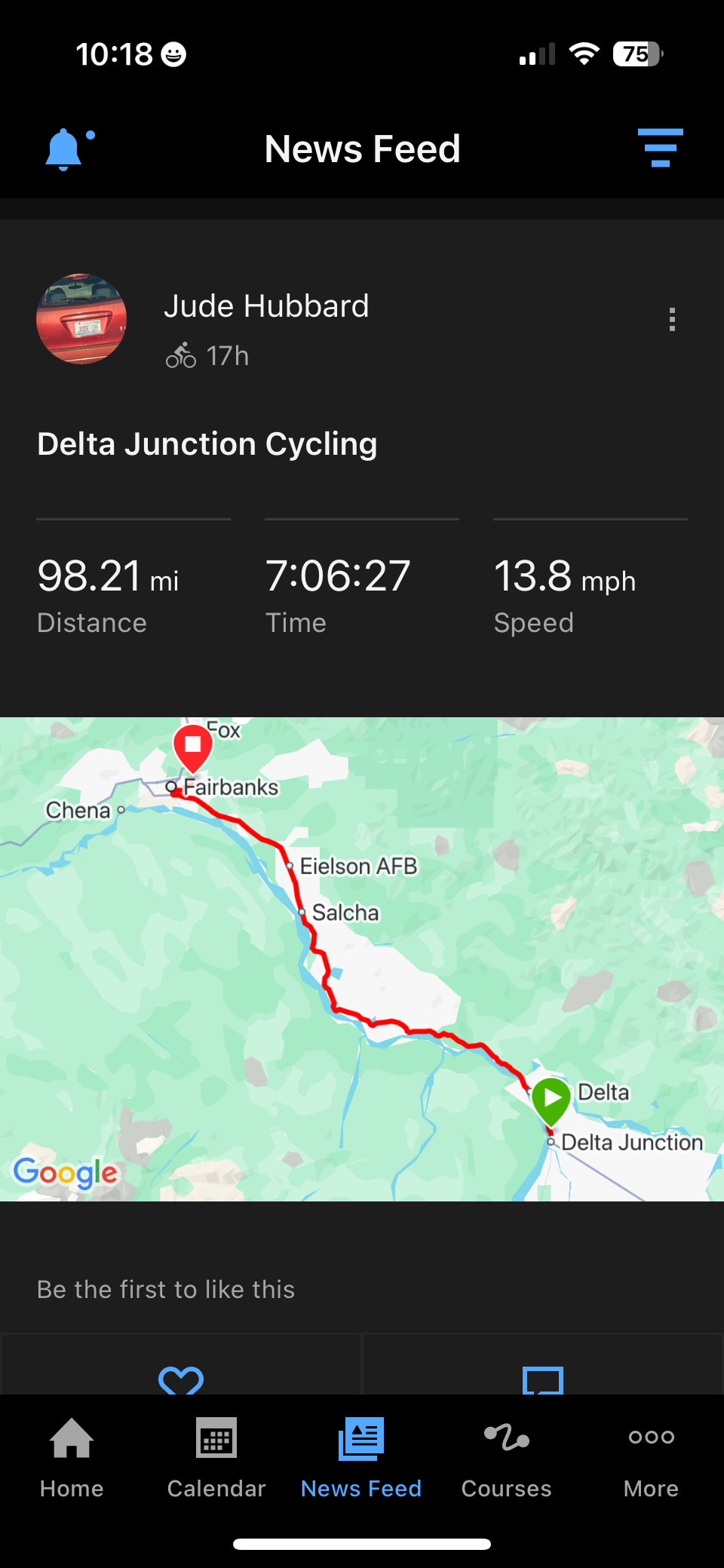Open the news feed filter
Image resolution: width=724 pixels, height=1568 pixels.
[x=660, y=148]
